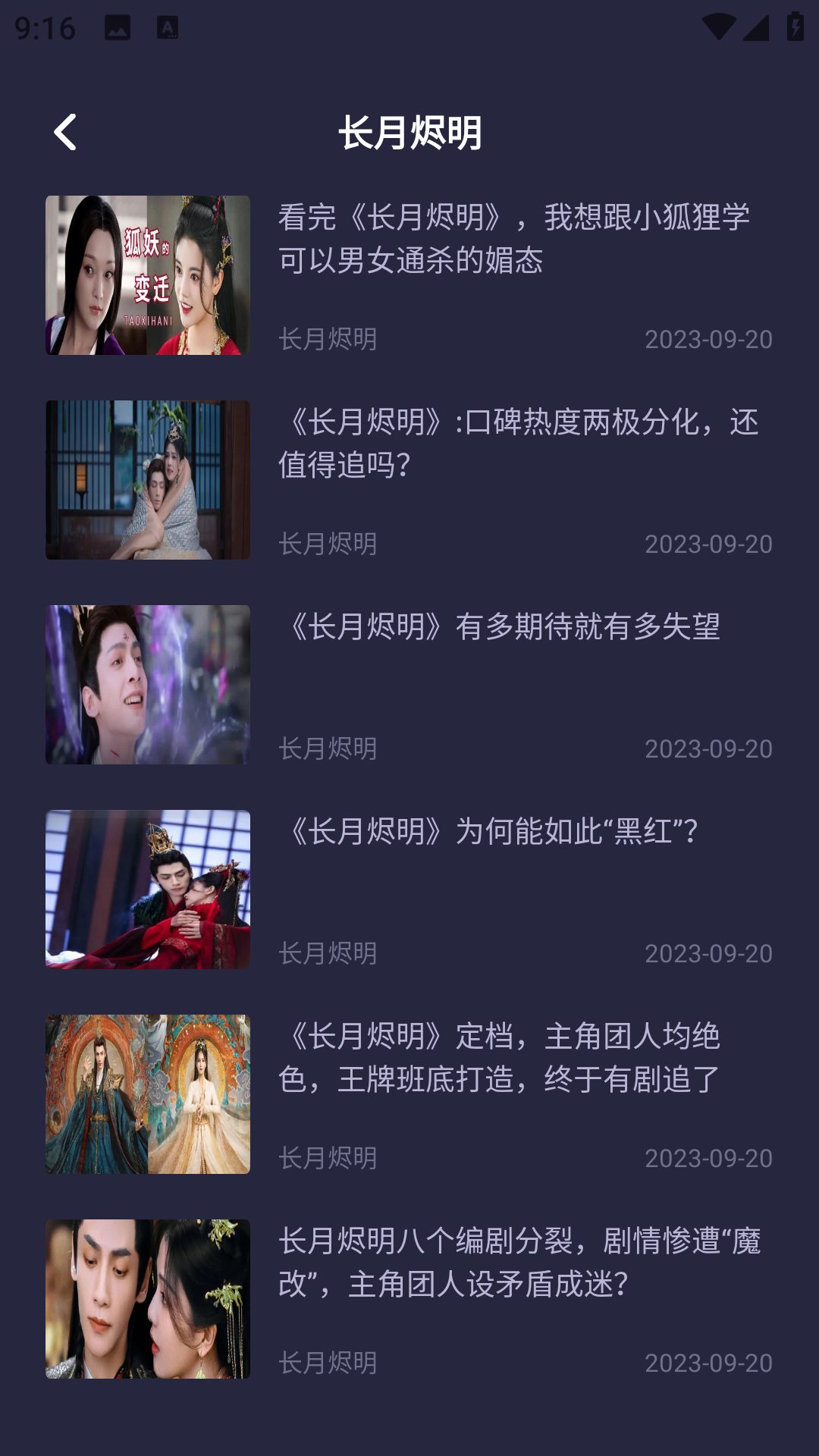Tap the 长月烬明 page title
This screenshot has width=819, height=1456.
pos(409,133)
